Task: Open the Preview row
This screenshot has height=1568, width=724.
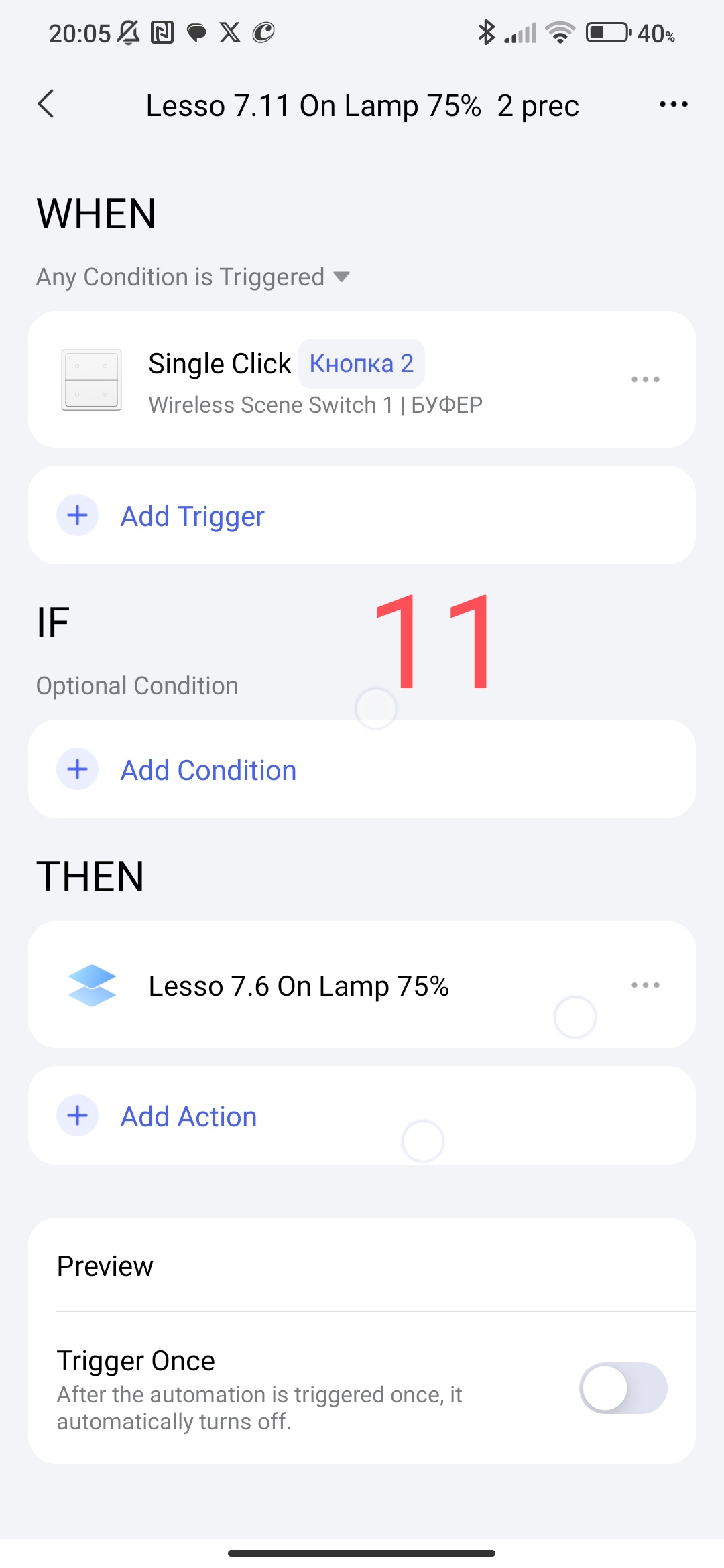Action: pos(362,1266)
